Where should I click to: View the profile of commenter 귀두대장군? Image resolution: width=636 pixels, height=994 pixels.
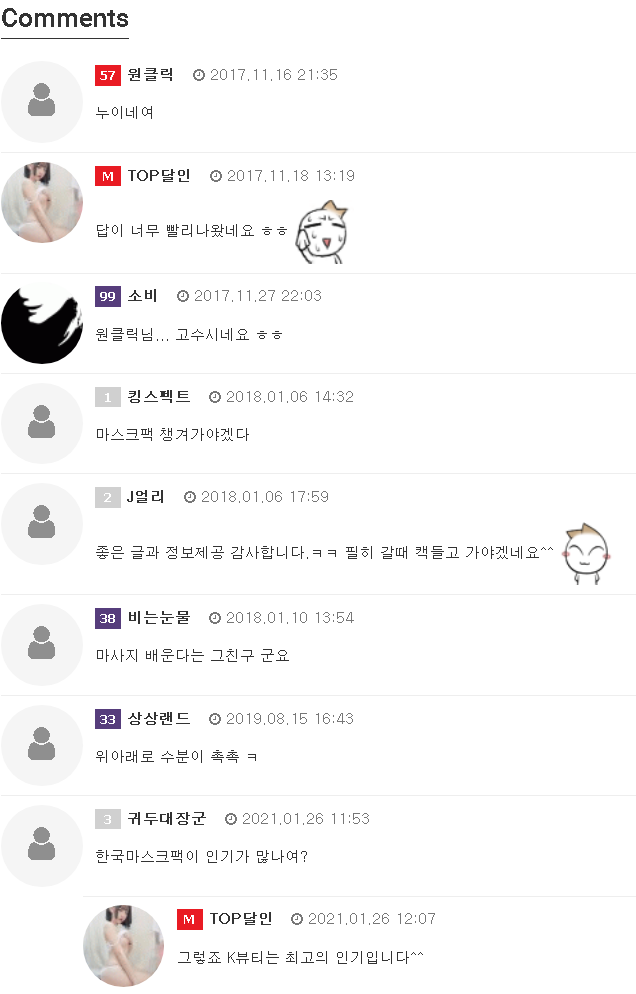(x=167, y=819)
